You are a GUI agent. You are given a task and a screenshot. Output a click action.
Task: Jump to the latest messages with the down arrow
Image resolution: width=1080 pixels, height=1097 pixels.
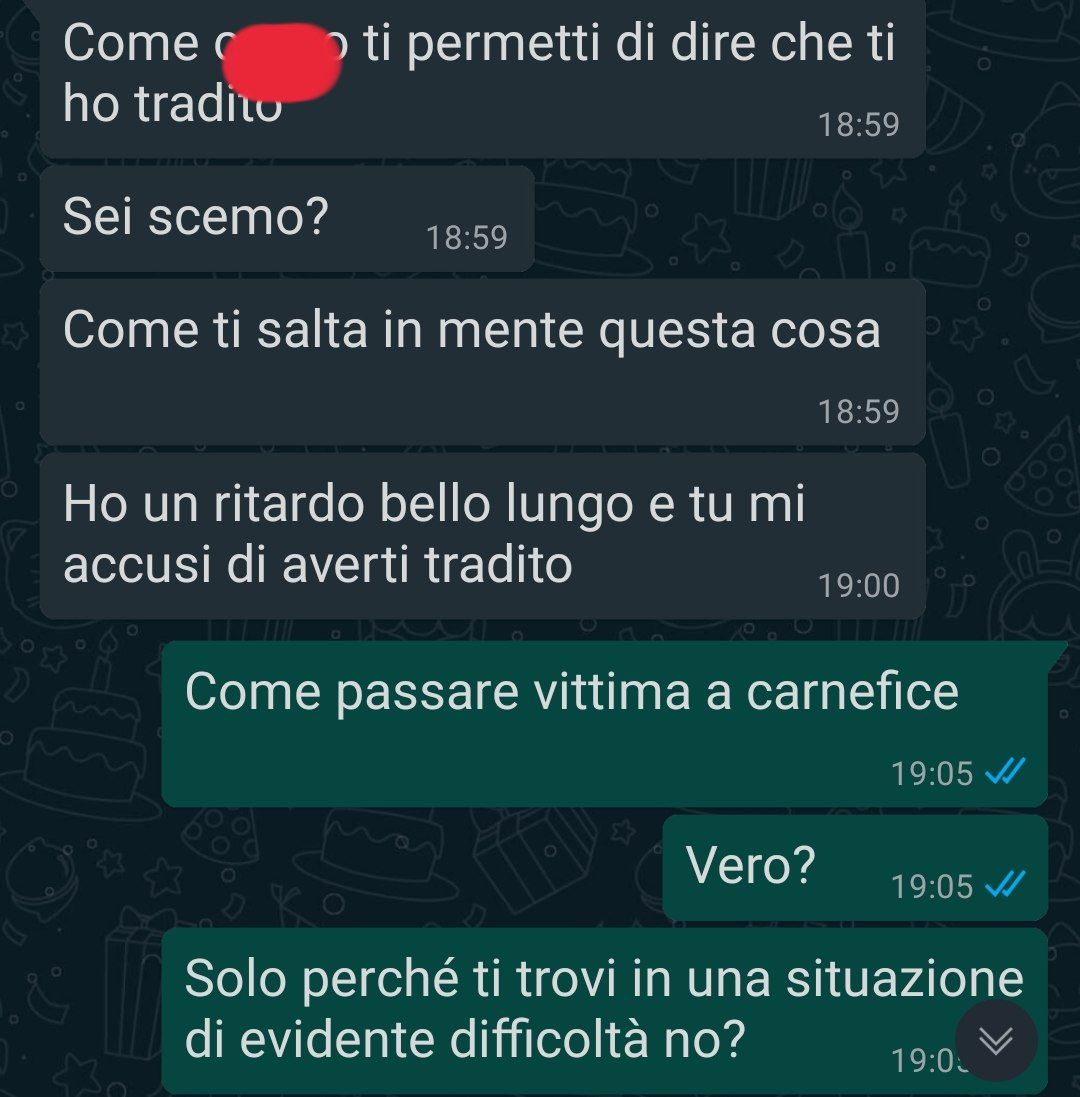coord(995,1040)
